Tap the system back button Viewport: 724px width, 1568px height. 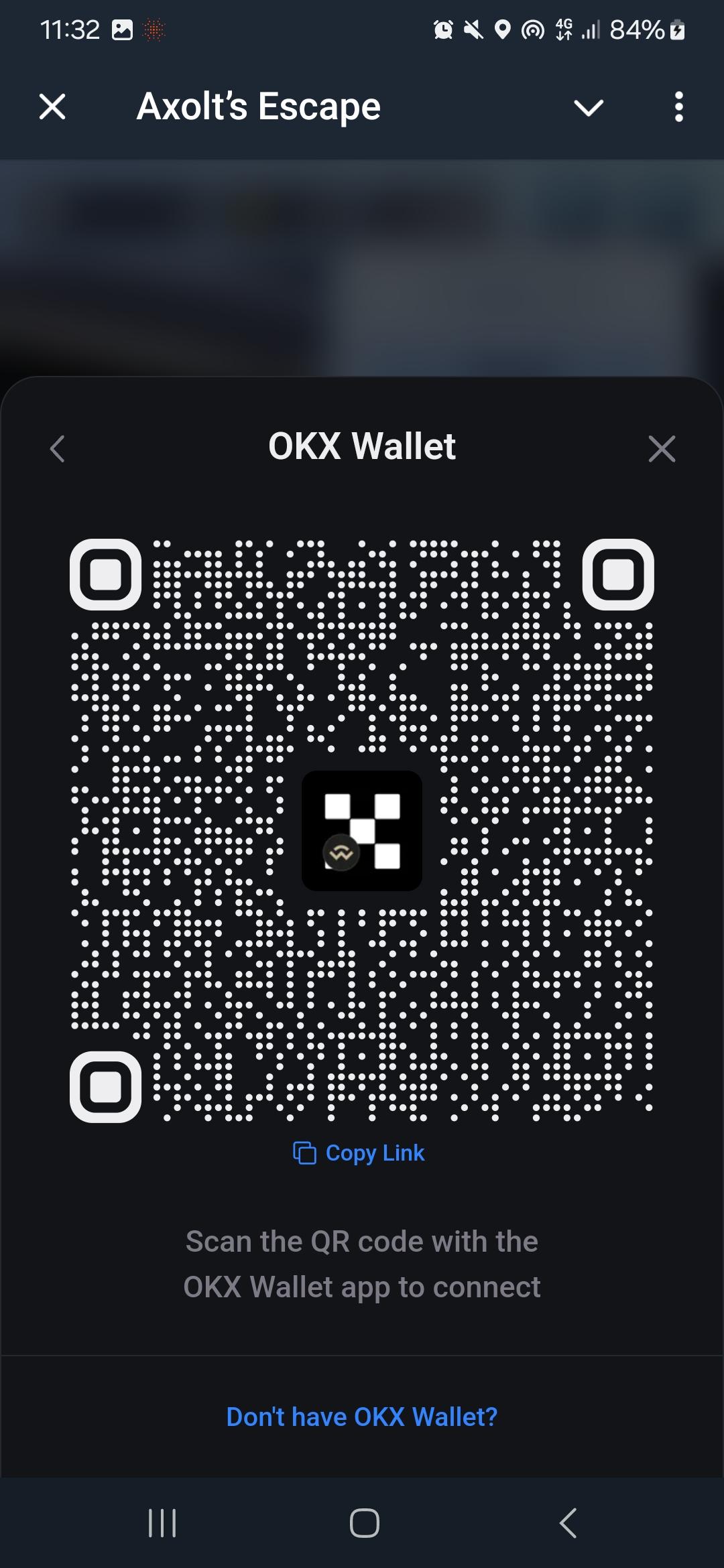(x=568, y=1522)
